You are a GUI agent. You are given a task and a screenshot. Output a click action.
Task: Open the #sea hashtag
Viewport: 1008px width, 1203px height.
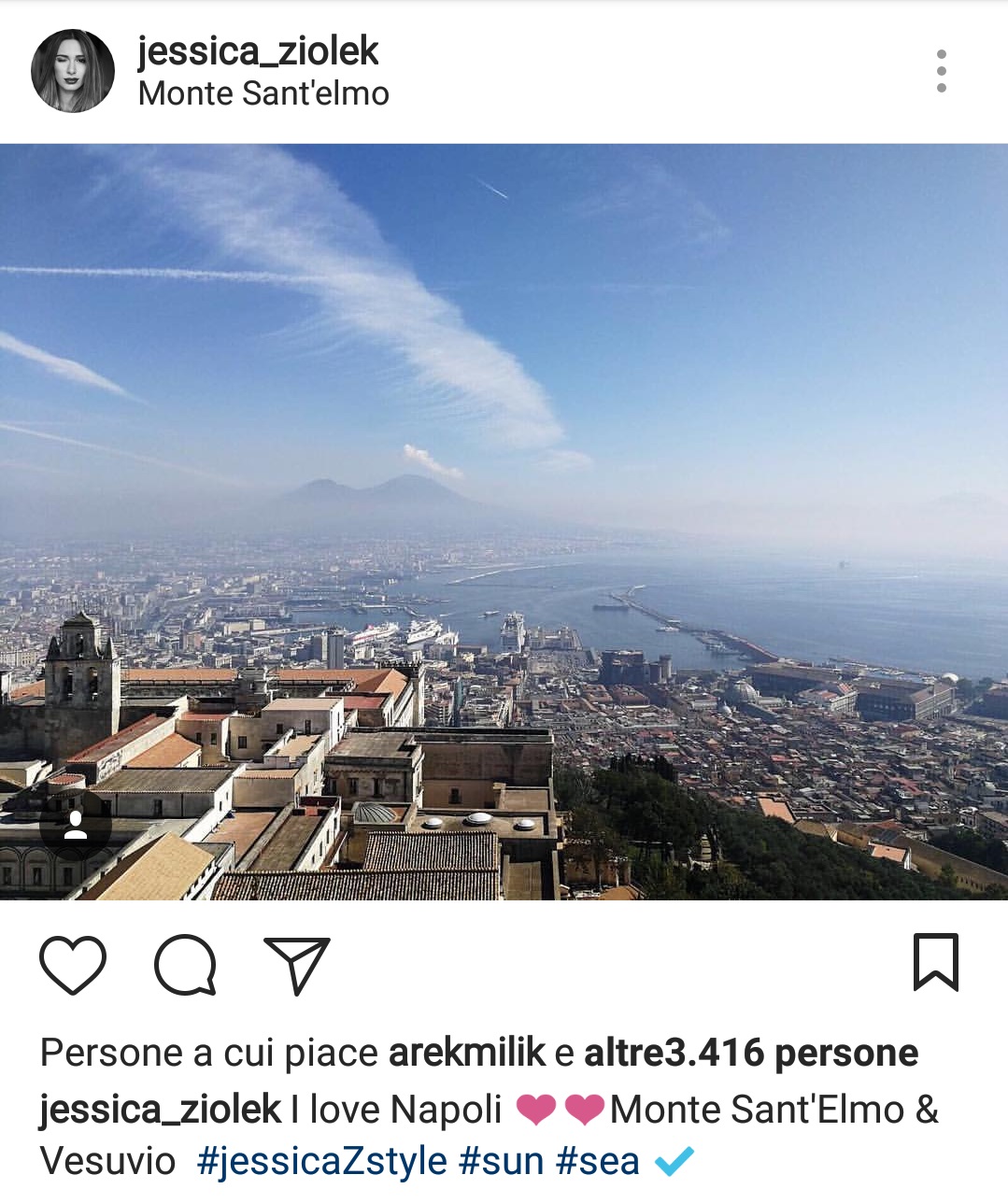(597, 1161)
